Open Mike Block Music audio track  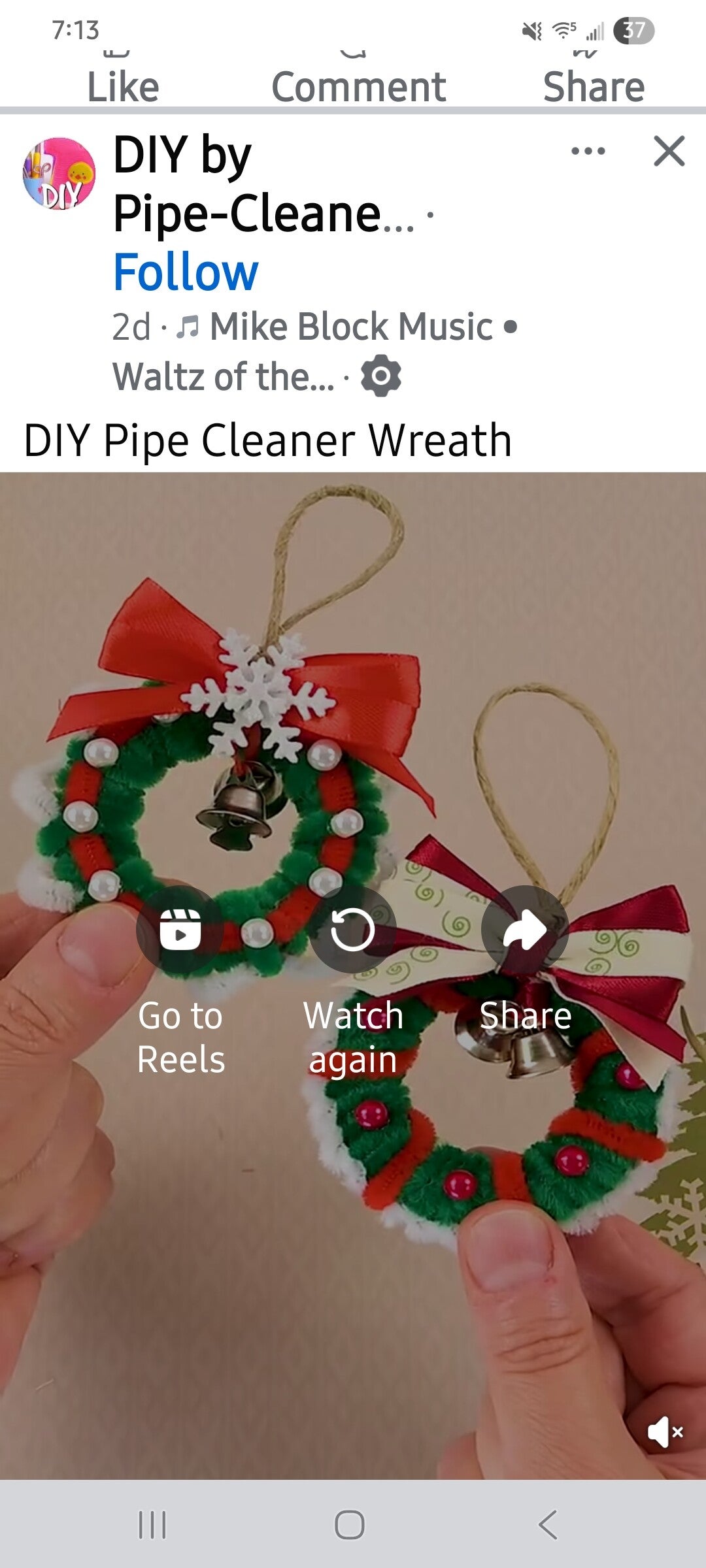(350, 327)
